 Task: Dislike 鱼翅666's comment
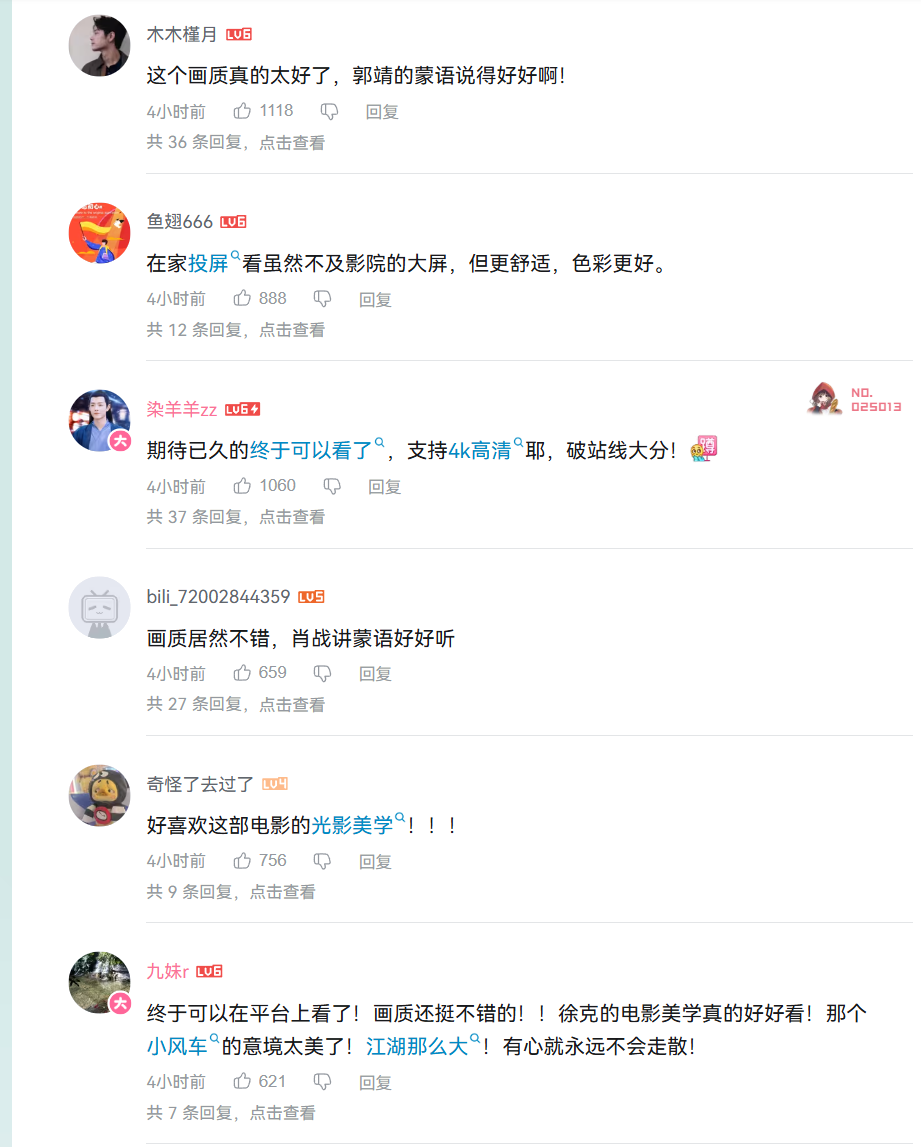tap(322, 298)
